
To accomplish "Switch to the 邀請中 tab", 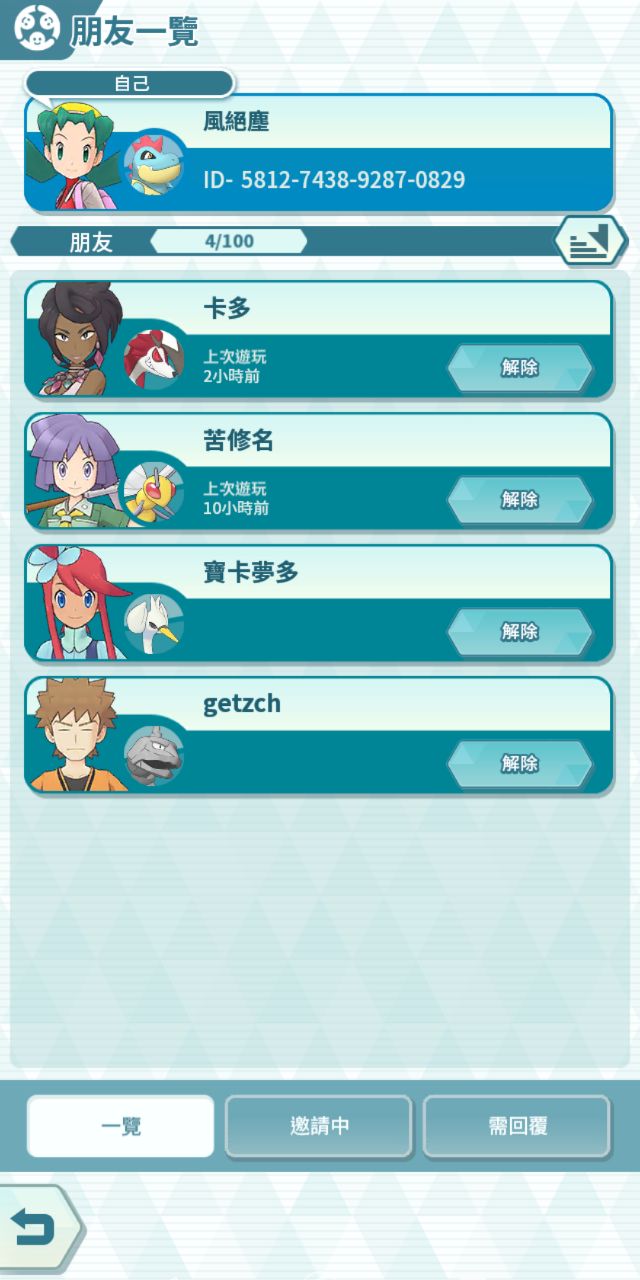I will (319, 1126).
